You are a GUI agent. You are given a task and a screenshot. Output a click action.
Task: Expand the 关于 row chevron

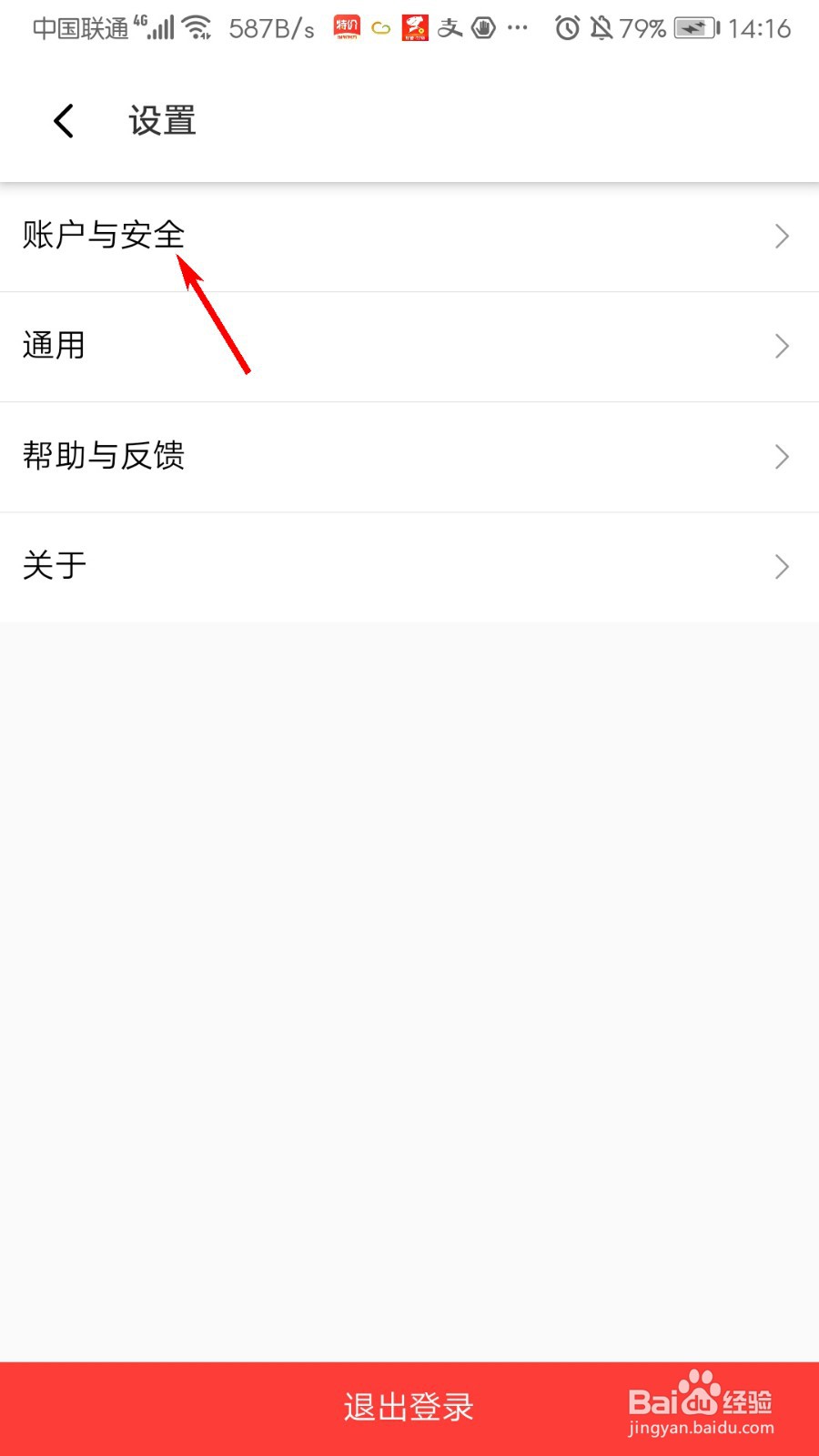pyautogui.click(x=781, y=566)
